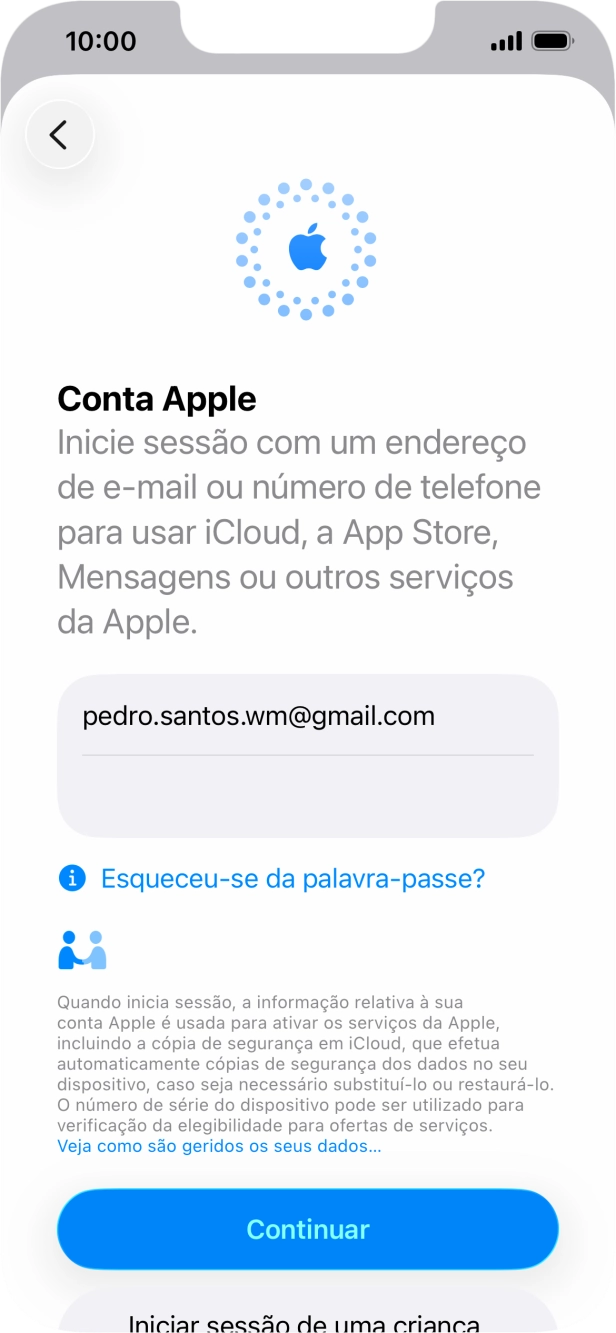
Task: Open Veja como são geridos os seus dados
Action: tap(219, 1146)
